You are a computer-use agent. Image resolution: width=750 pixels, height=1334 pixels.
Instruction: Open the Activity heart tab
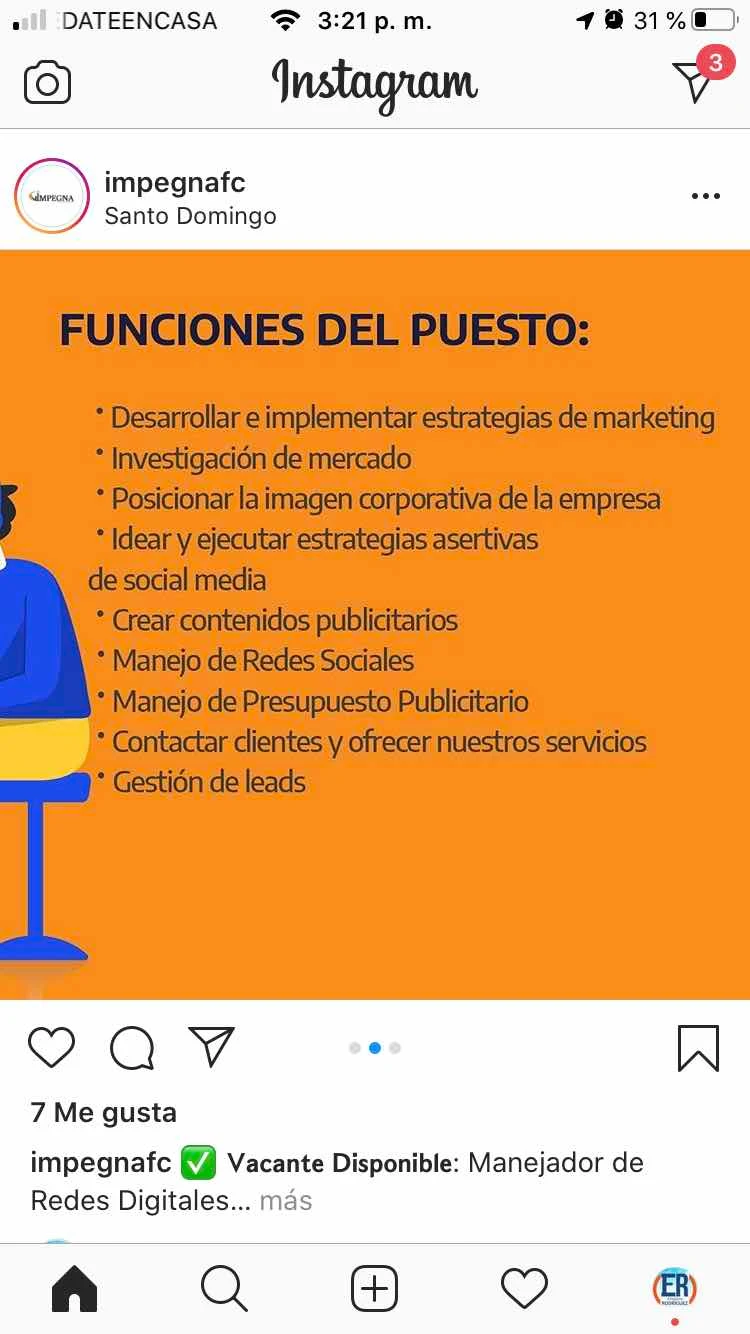pyautogui.click(x=524, y=1289)
